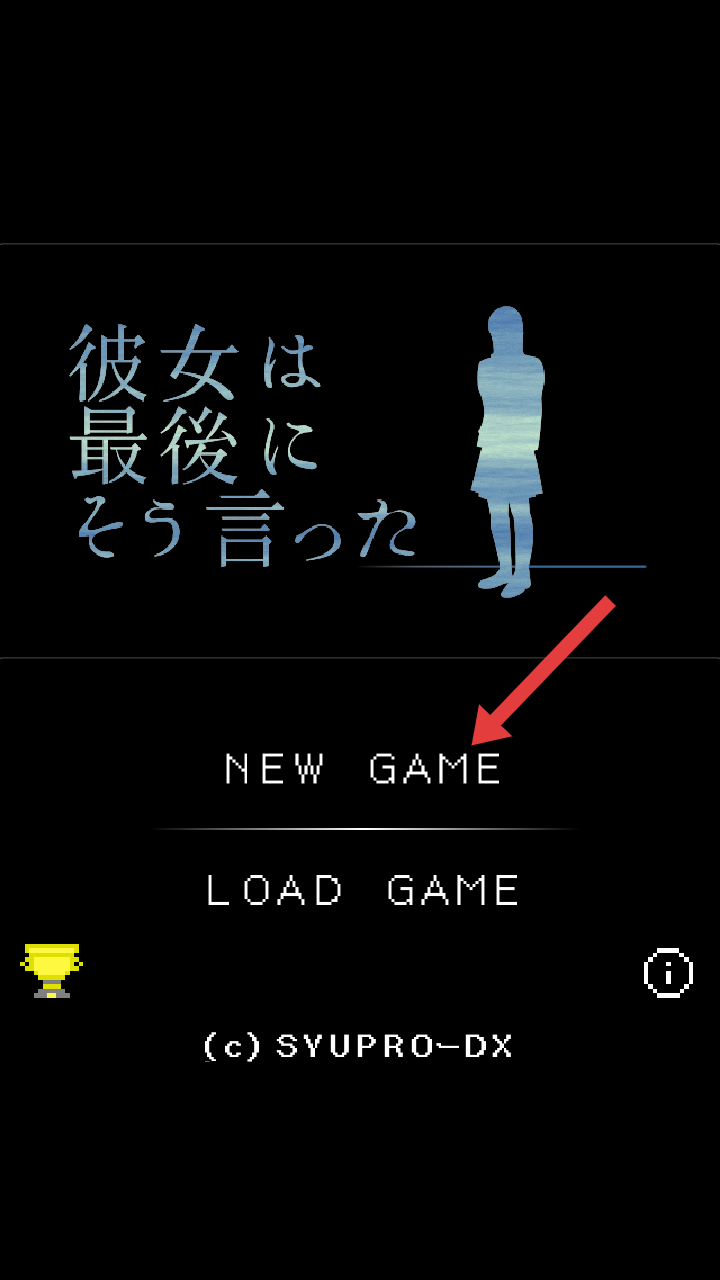
Task: Open the info circle icon
Action: [668, 972]
